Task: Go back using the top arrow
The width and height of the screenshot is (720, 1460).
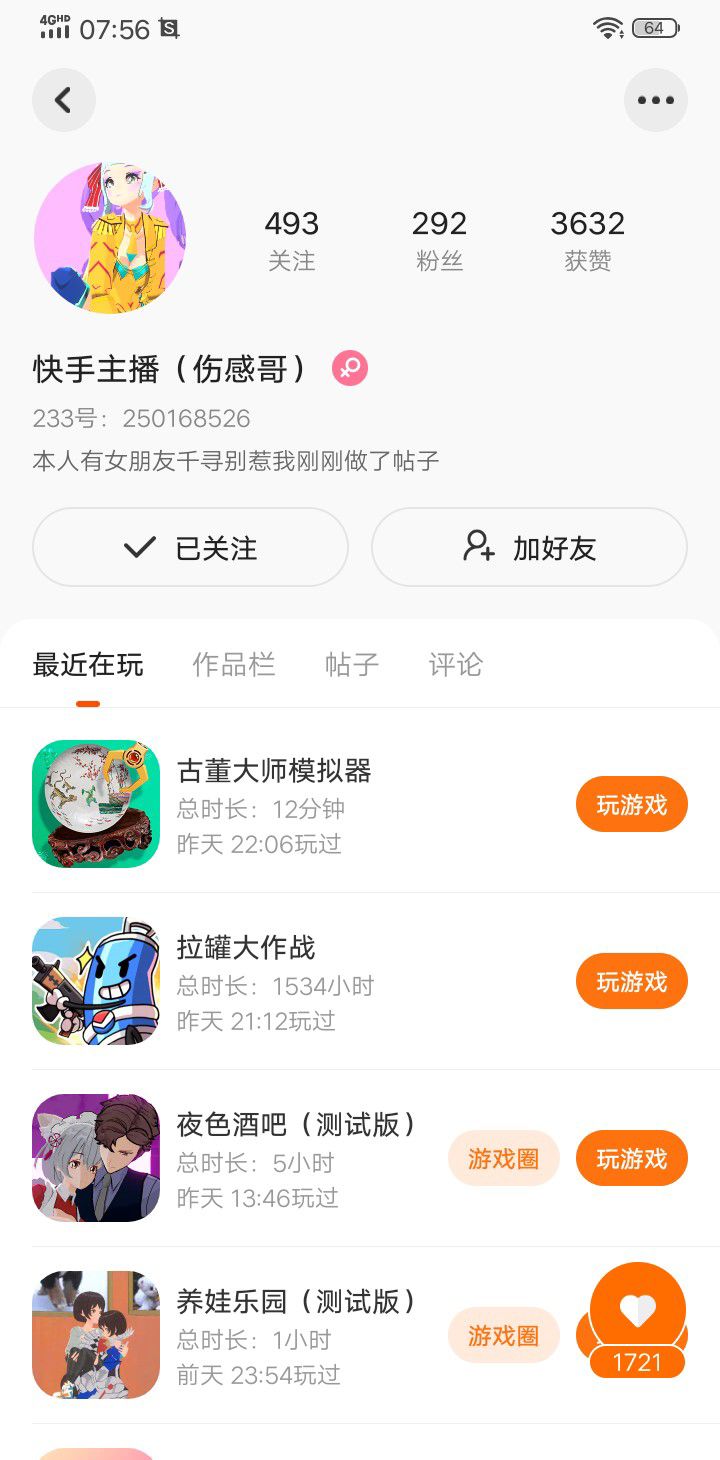Action: (64, 100)
